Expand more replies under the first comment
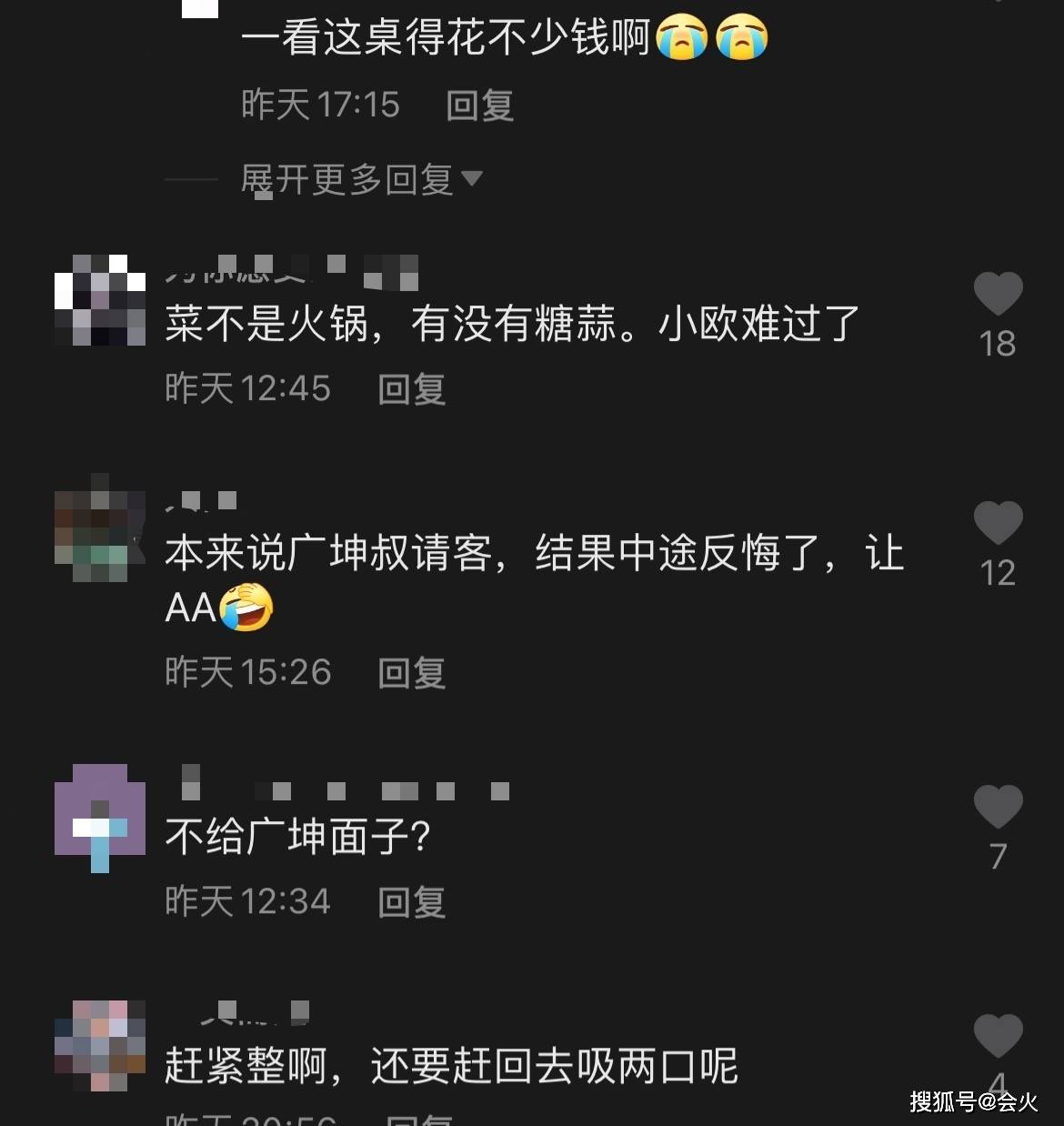 point(360,179)
